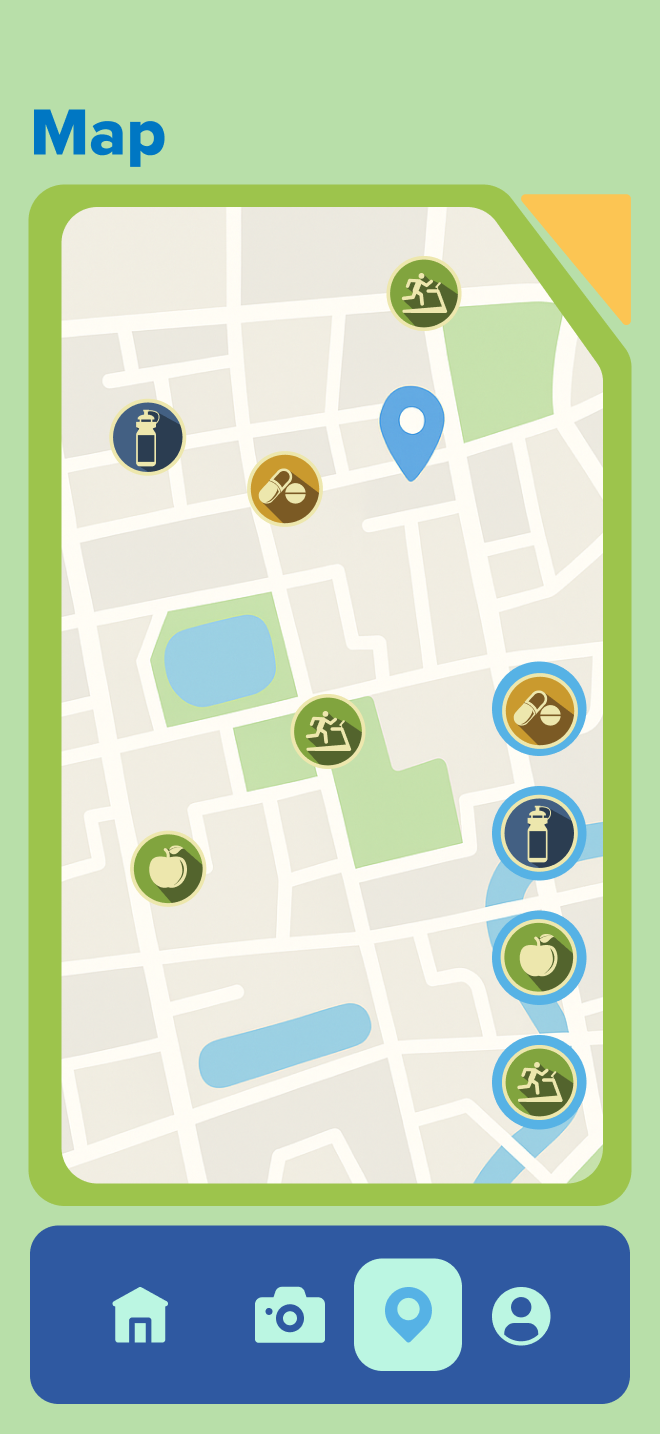This screenshot has width=660, height=1434.
Task: Tap the blue-ringed pills filter button
Action: 539,709
